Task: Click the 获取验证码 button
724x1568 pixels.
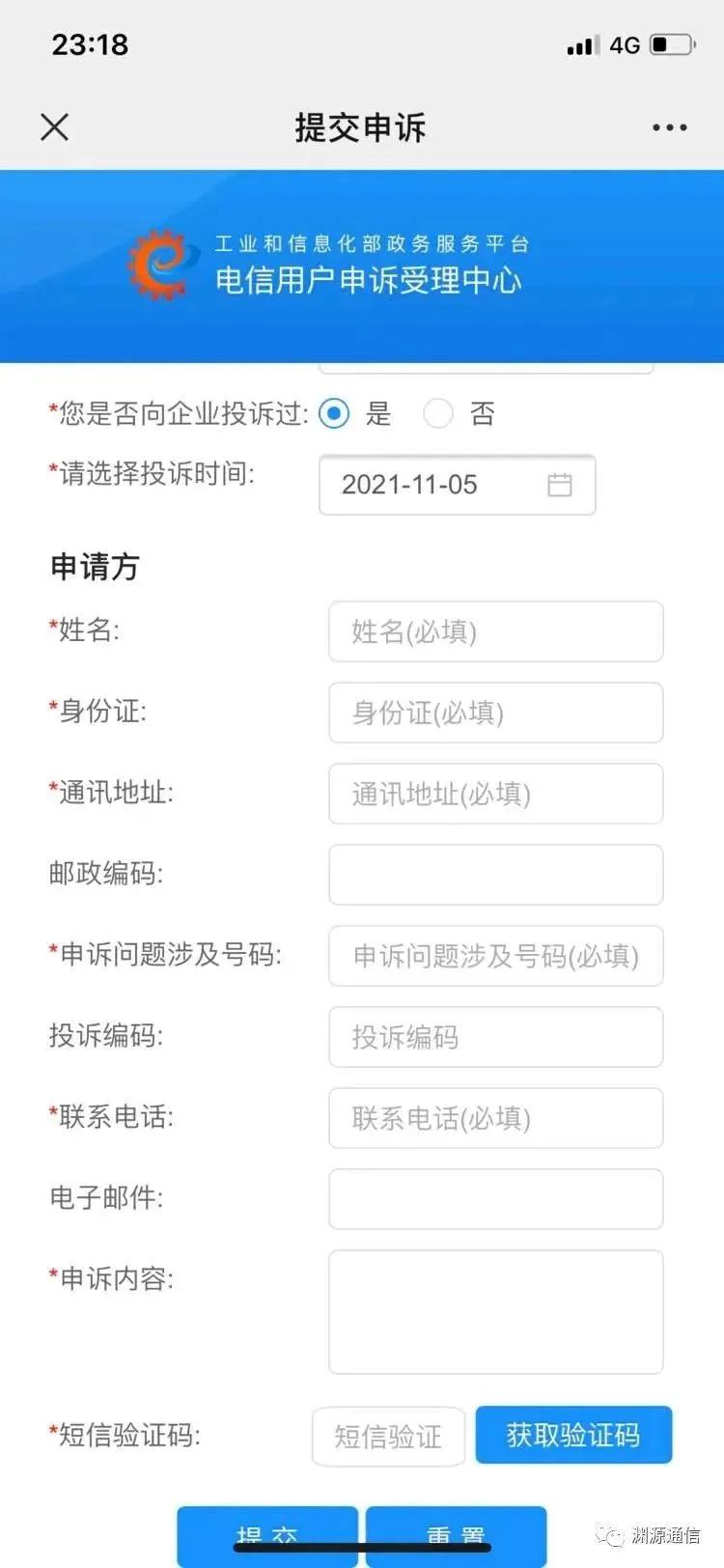Action: (x=573, y=1435)
